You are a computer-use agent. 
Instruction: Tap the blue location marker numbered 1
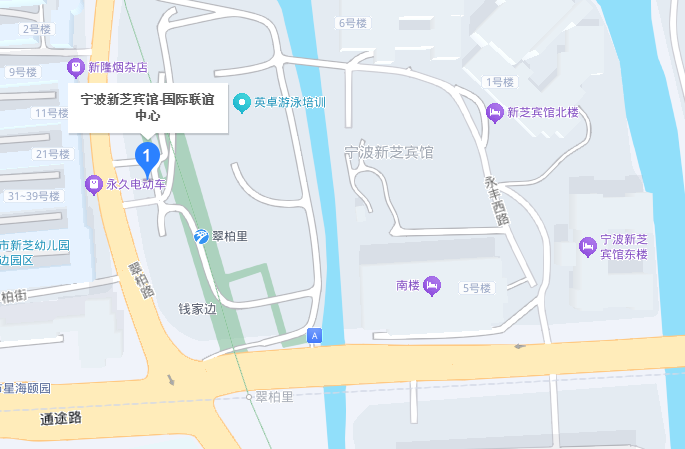pos(147,156)
